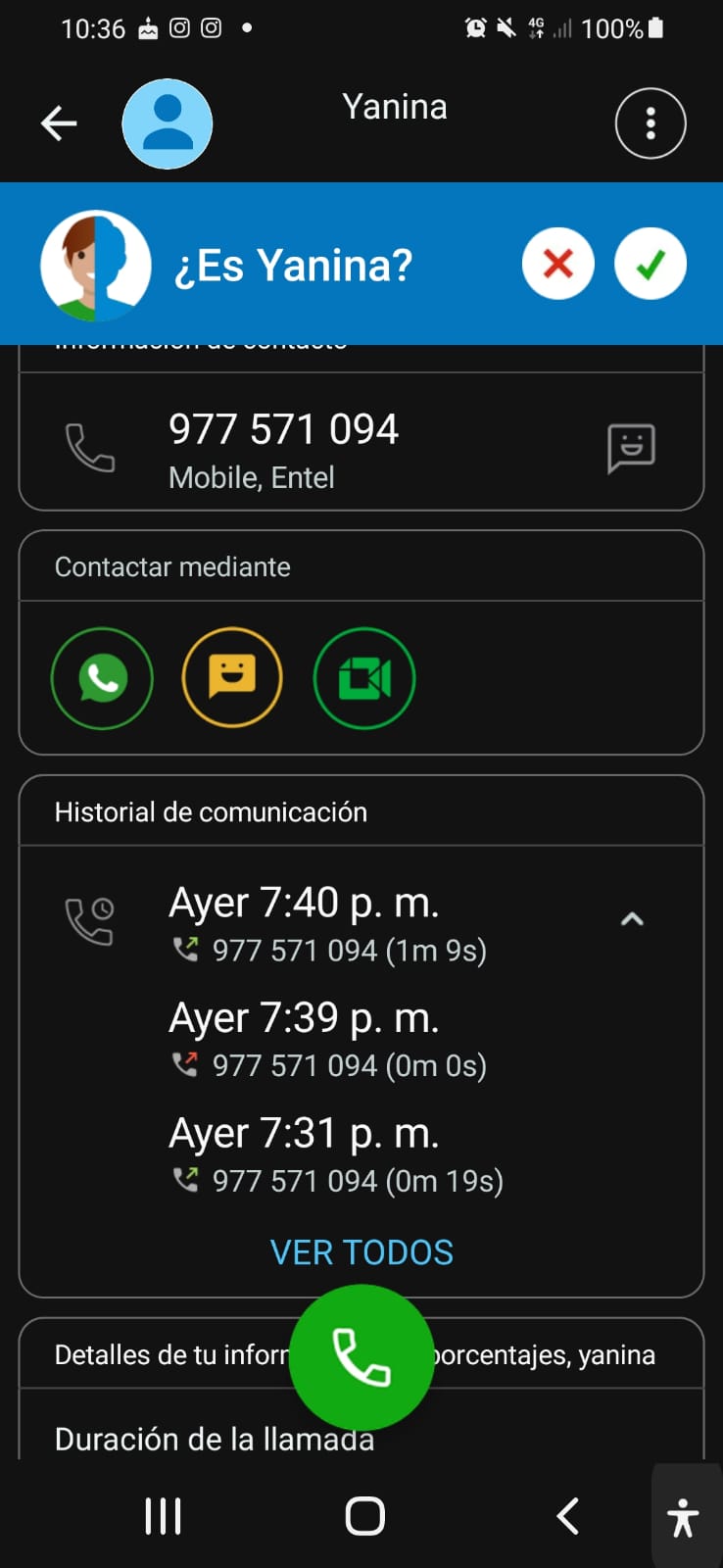Open the Ayer 7:31 p. m. call entry
This screenshot has height=1568, width=723.
coord(304,1153)
